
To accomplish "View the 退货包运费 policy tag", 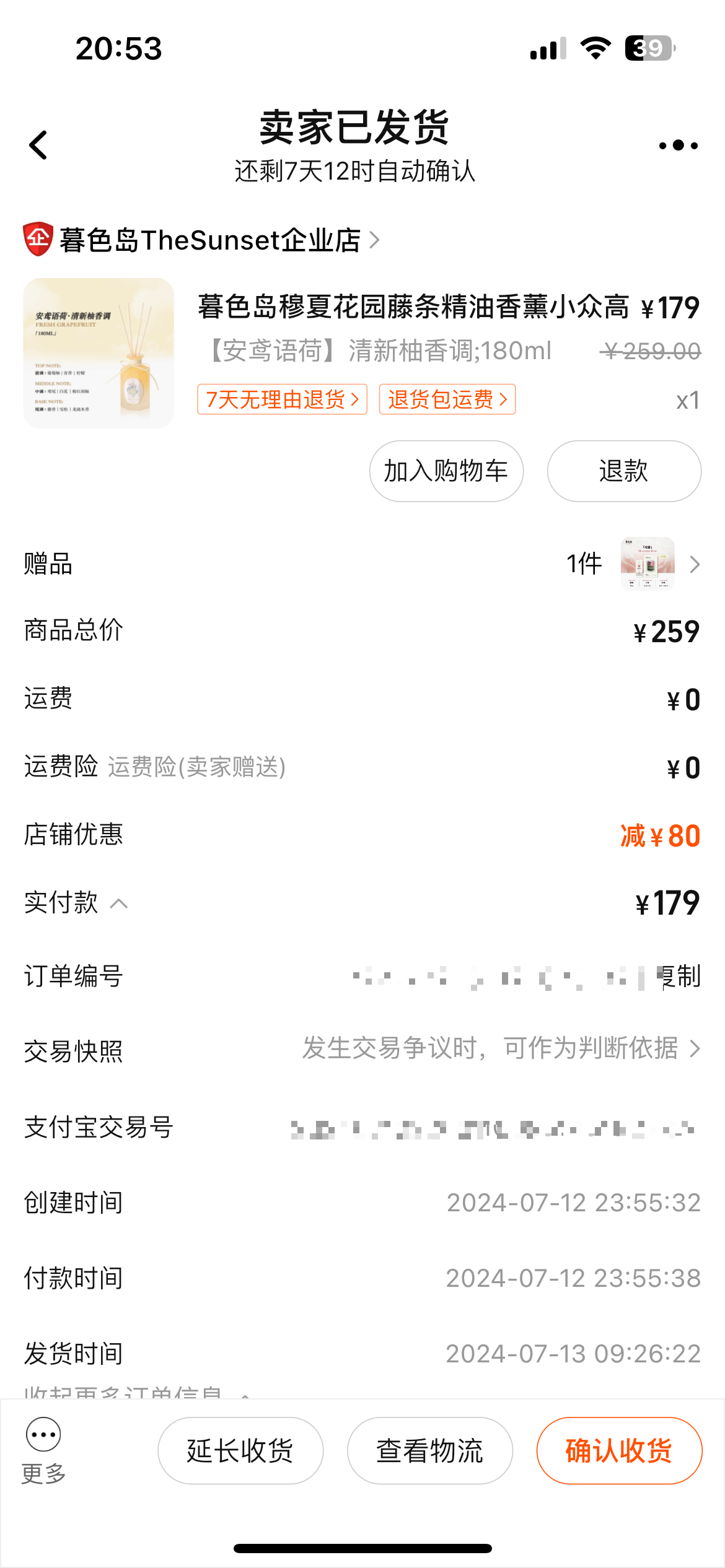I will 447,399.
